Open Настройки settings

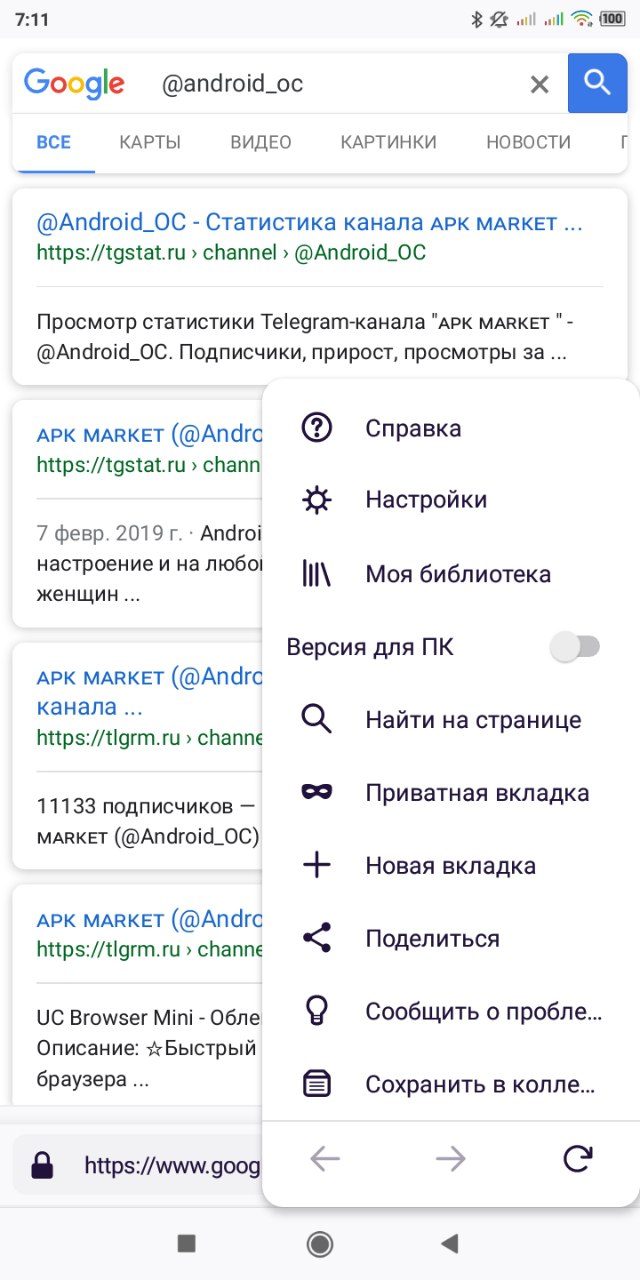(x=450, y=500)
